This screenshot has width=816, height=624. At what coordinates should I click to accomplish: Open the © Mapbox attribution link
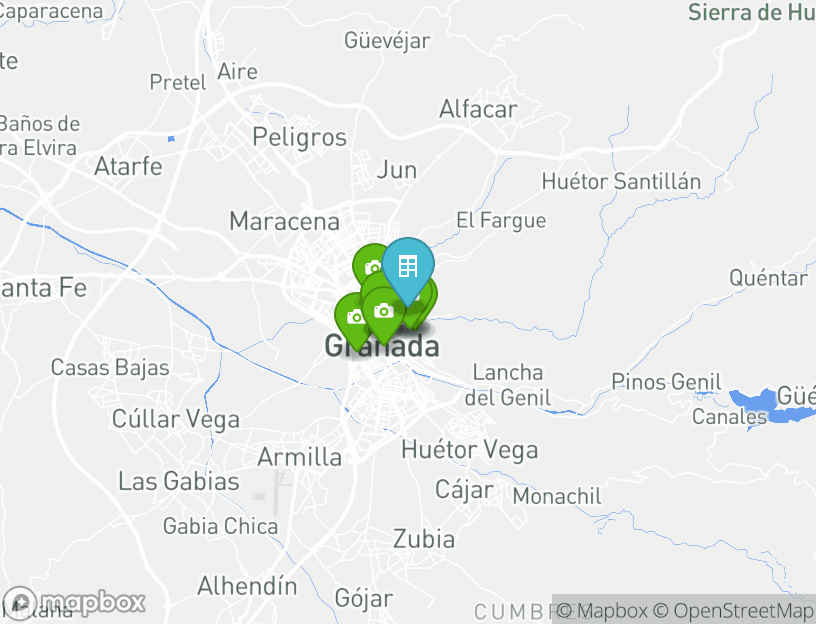601,611
